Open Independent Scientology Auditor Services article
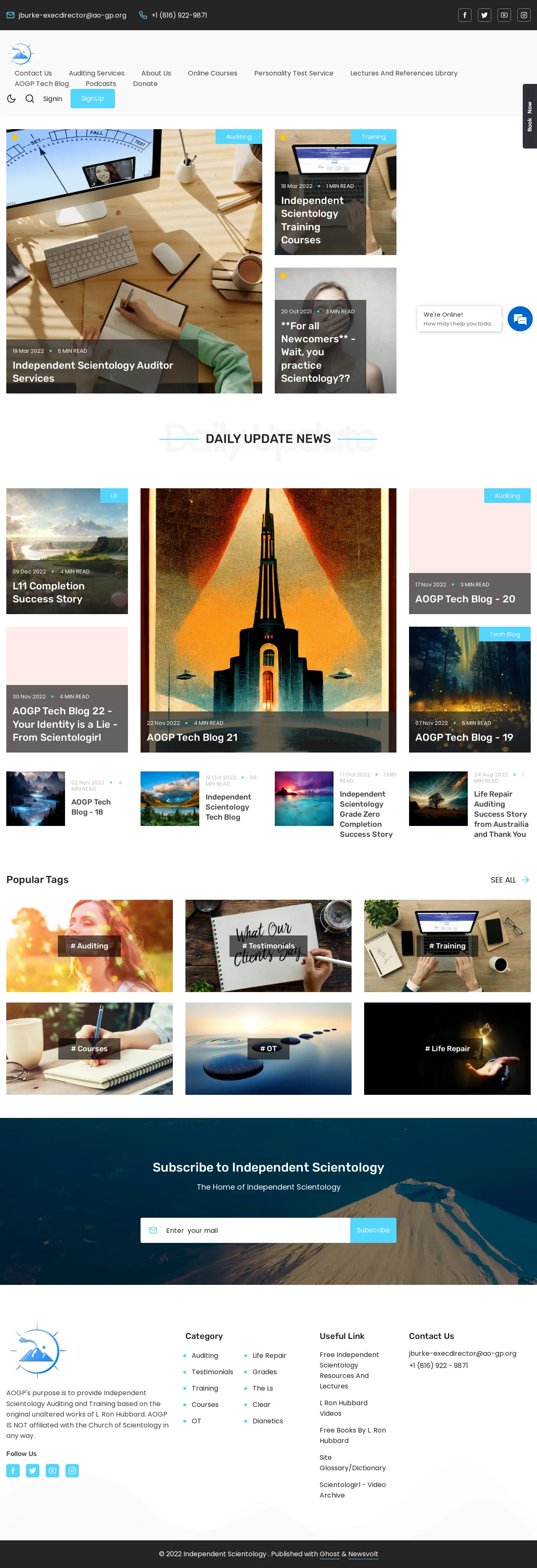 coord(93,371)
